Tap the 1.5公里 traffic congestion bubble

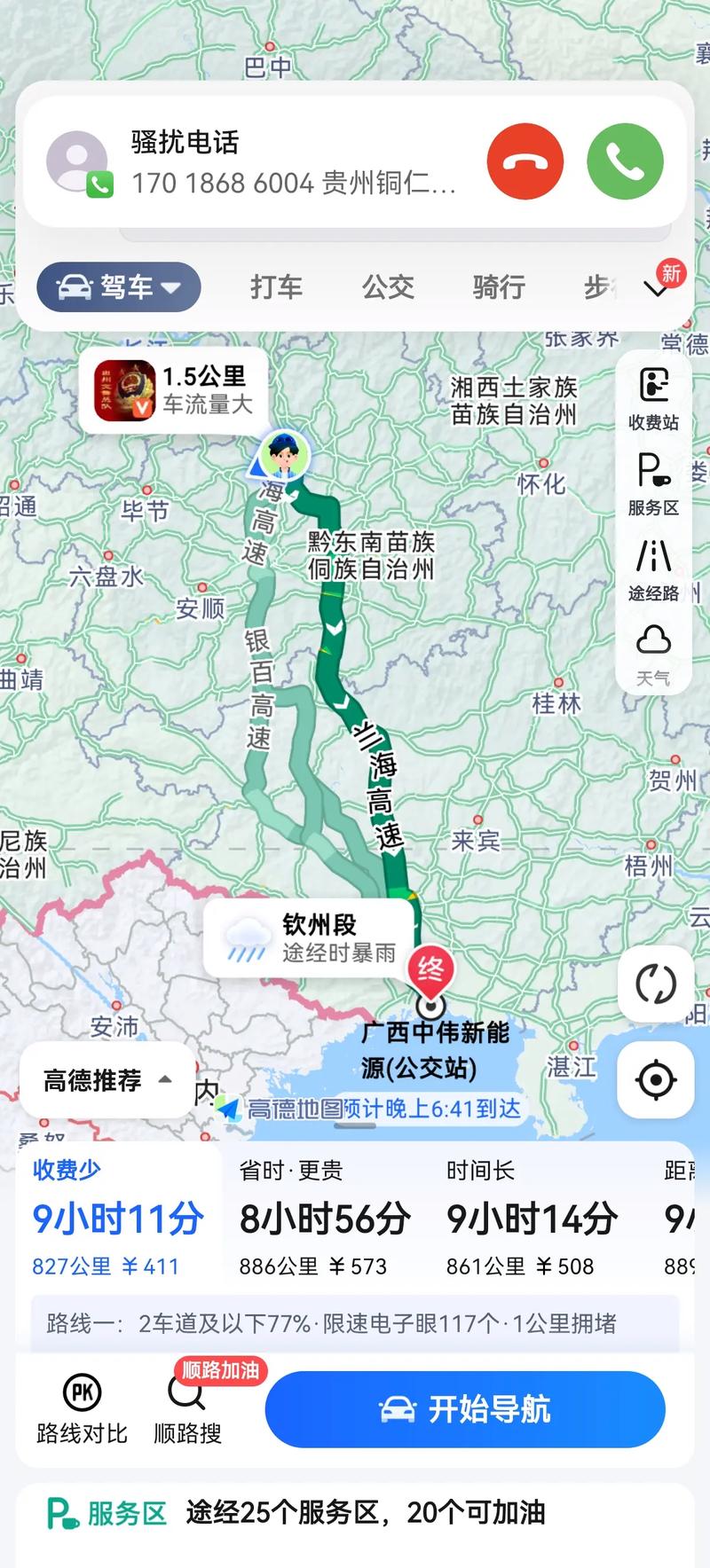(173, 392)
